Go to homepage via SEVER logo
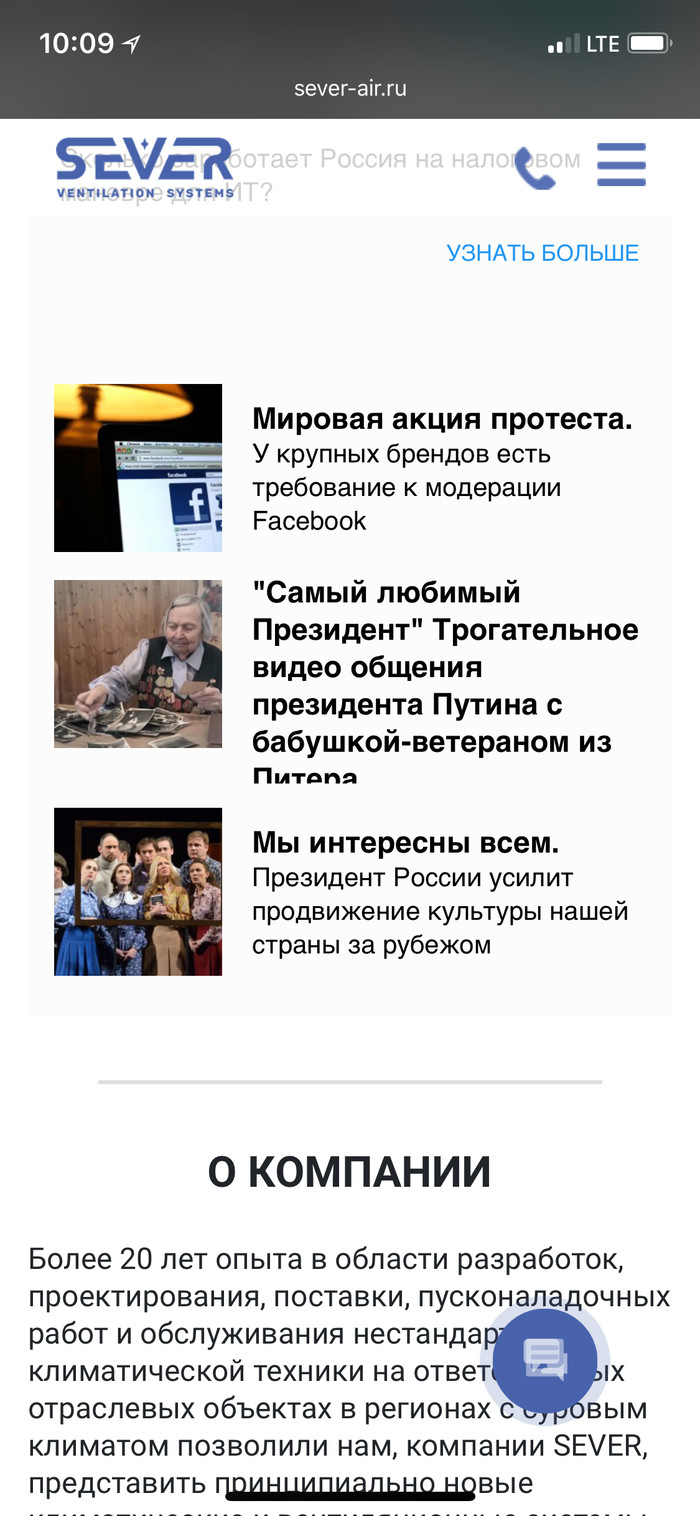 [x=145, y=167]
